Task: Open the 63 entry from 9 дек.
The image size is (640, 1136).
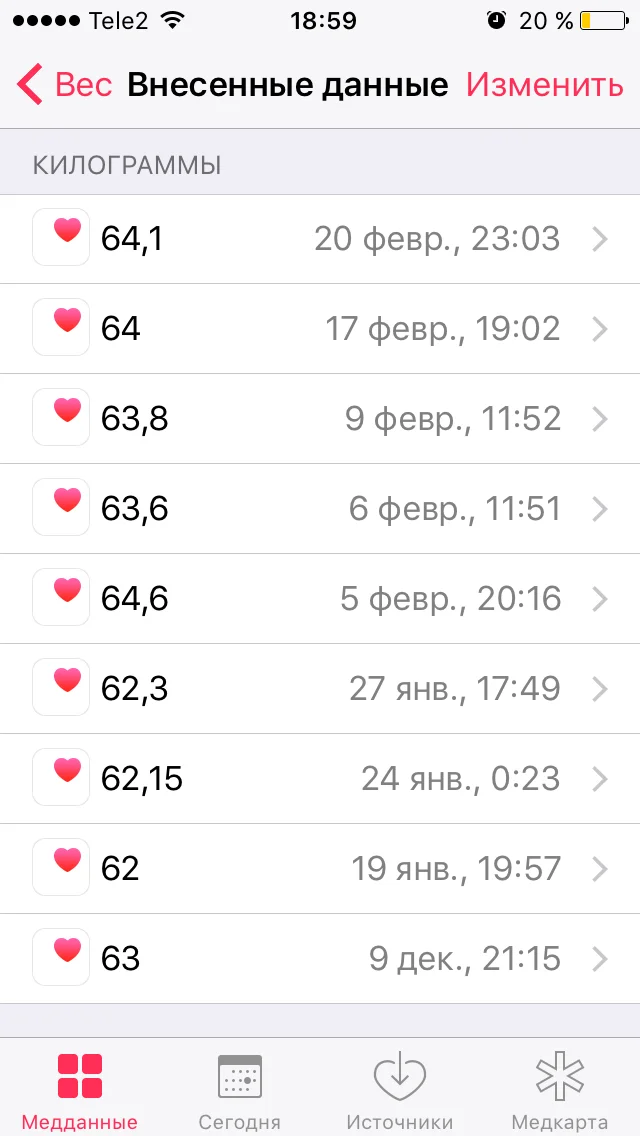Action: (x=320, y=959)
